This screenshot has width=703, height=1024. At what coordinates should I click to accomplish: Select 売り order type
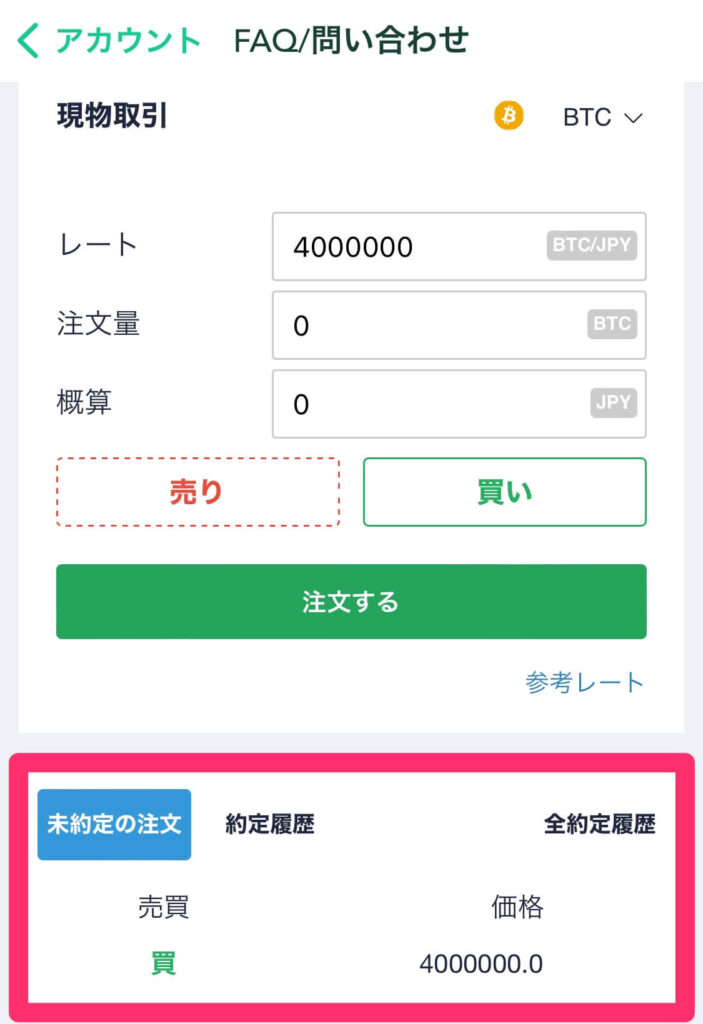pos(198,492)
